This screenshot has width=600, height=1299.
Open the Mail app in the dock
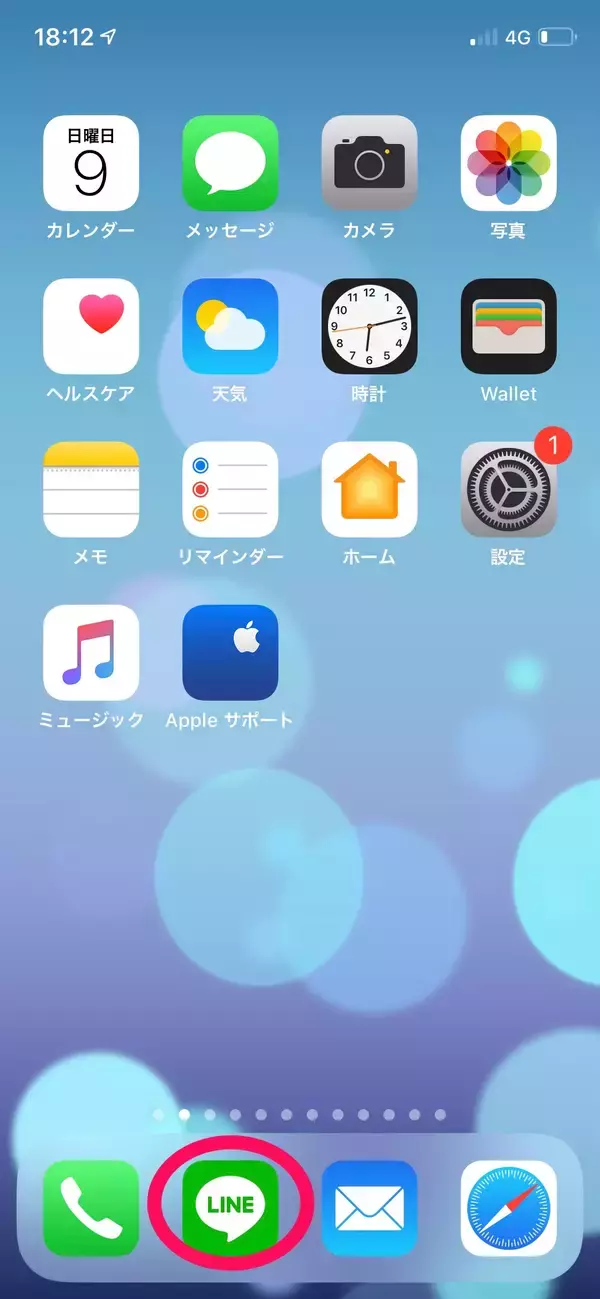[x=369, y=1207]
